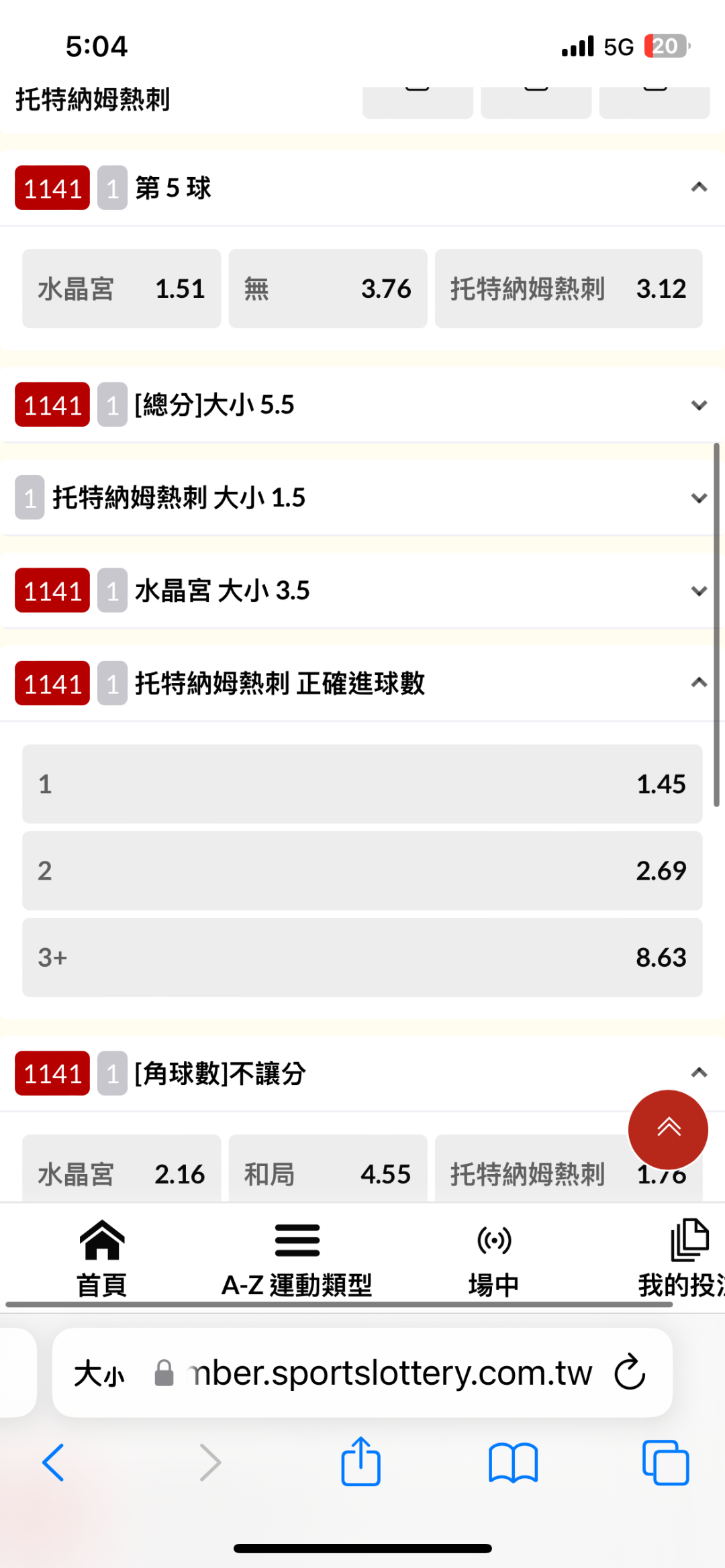
Task: Expand 水晶宮 大小 3.5 market
Action: 699,590
